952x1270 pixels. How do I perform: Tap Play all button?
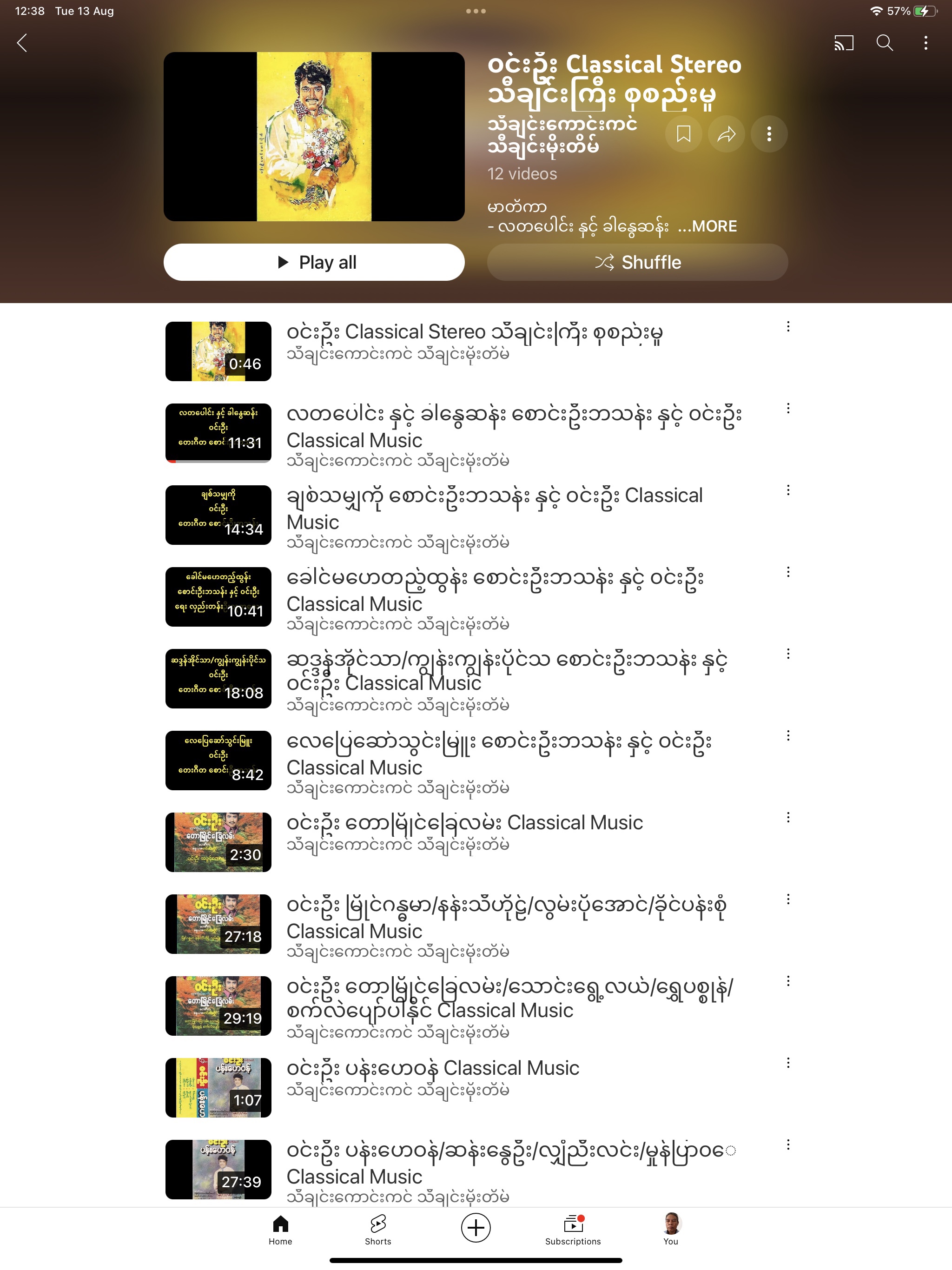coord(314,262)
